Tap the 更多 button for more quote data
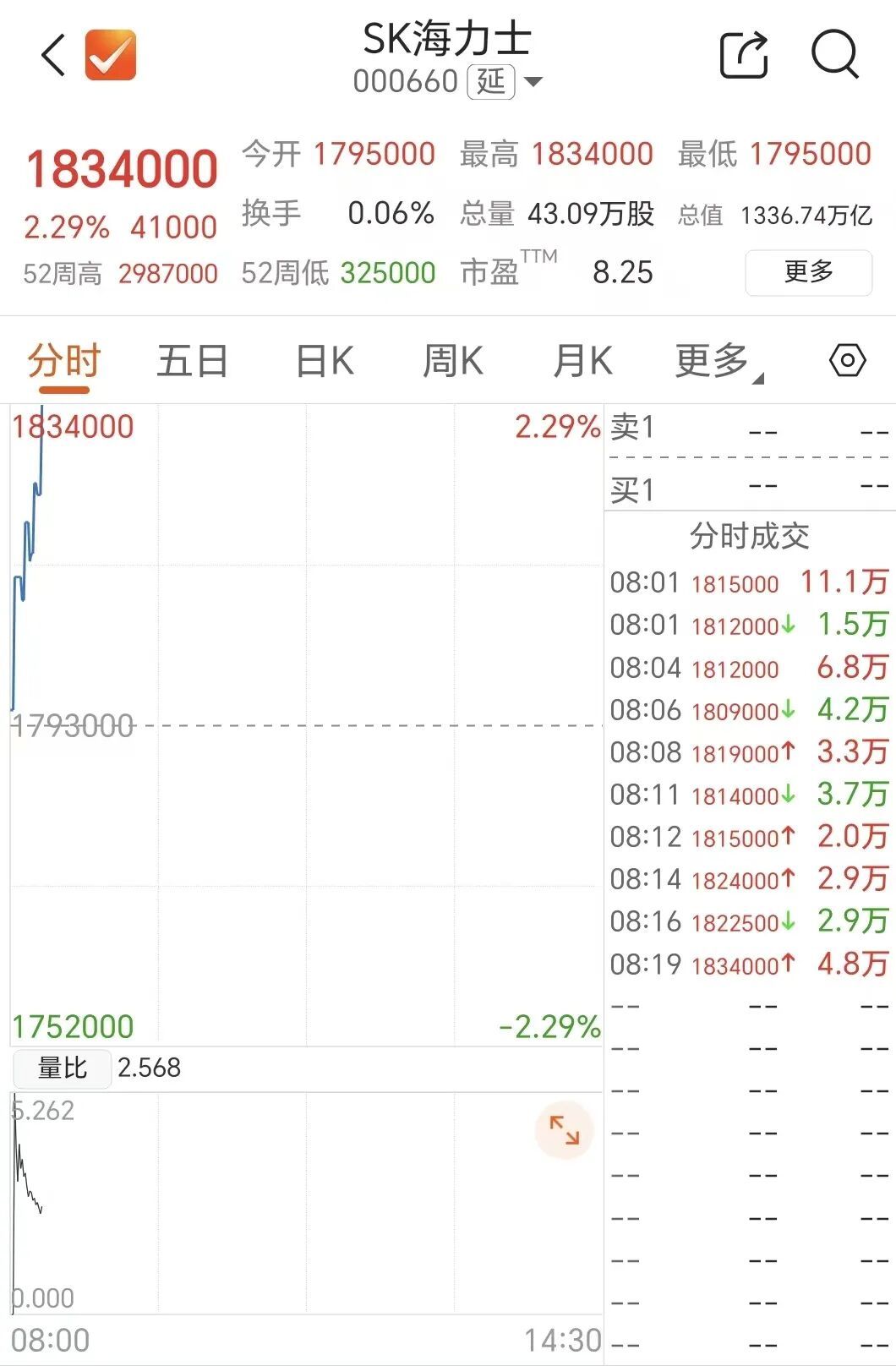The width and height of the screenshot is (896, 1366). click(x=809, y=272)
